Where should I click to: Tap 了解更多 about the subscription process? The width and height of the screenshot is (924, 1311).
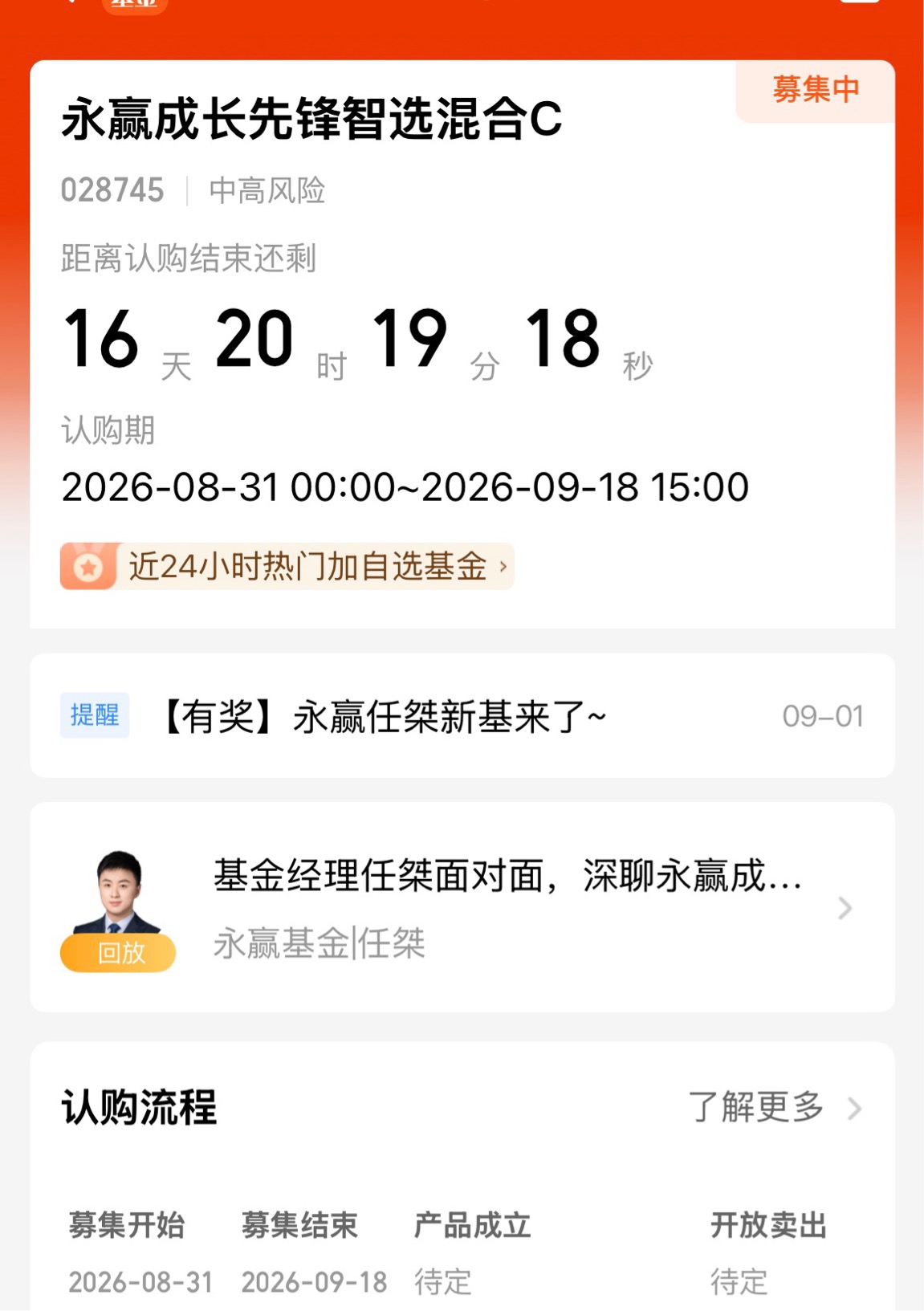[x=775, y=1108]
